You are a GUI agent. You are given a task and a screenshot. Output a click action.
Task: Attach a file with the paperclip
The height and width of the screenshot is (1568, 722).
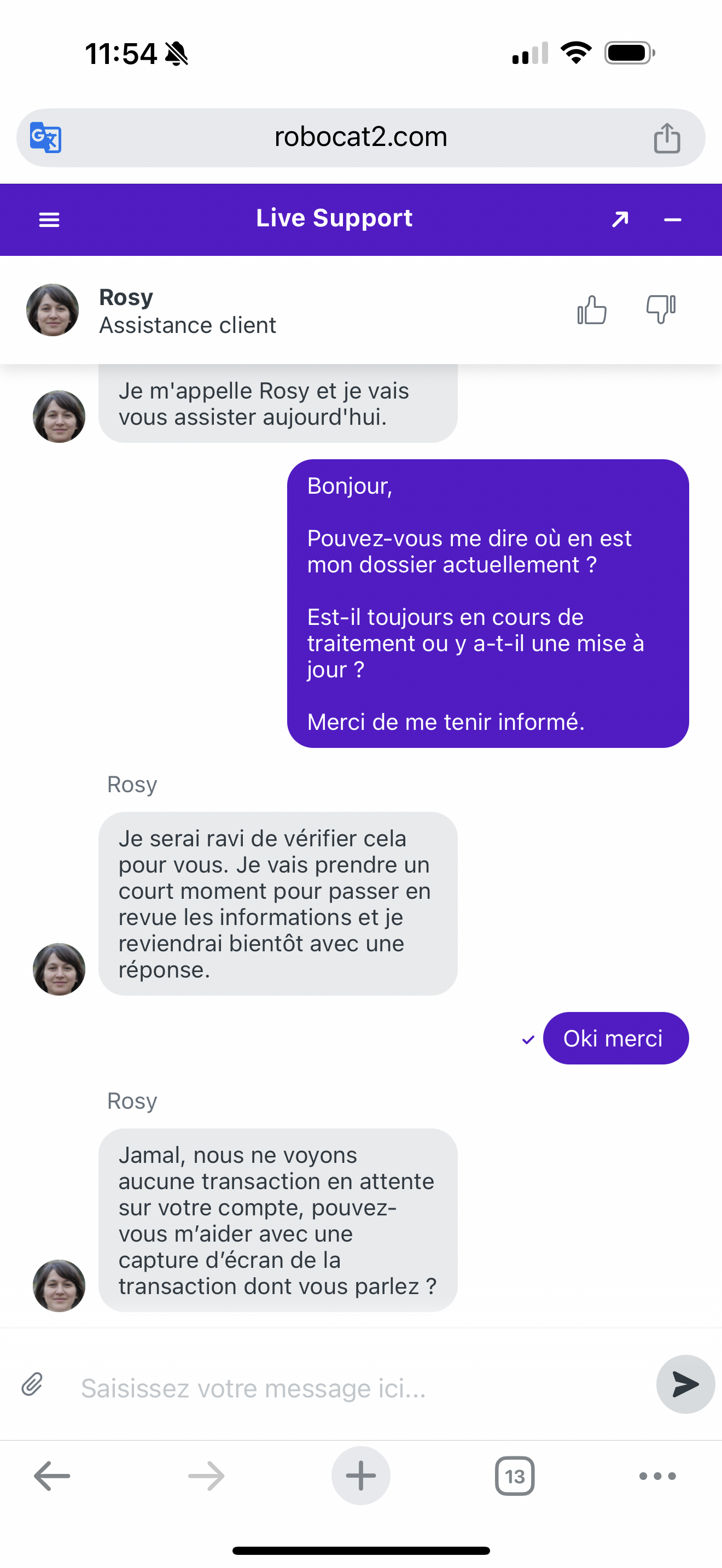tap(32, 1384)
